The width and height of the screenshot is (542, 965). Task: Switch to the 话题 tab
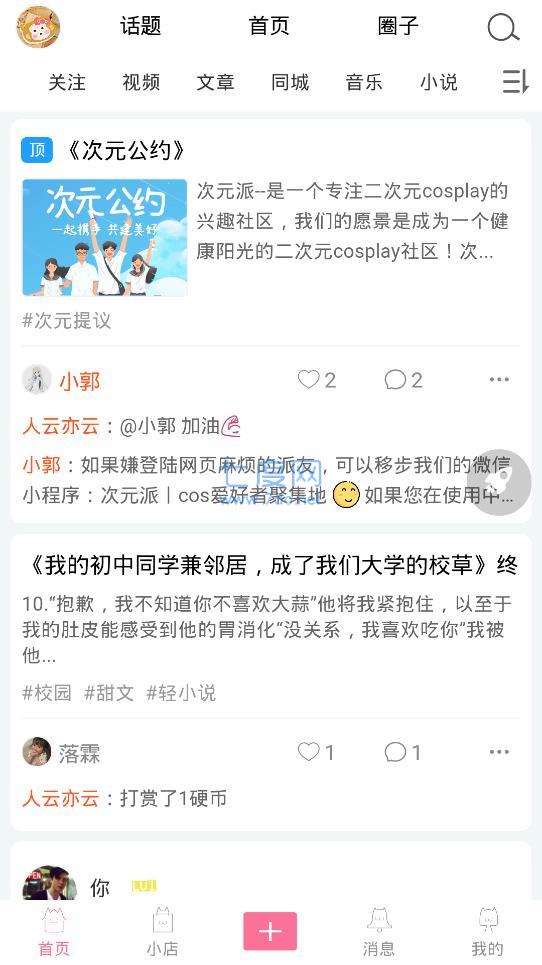[140, 26]
